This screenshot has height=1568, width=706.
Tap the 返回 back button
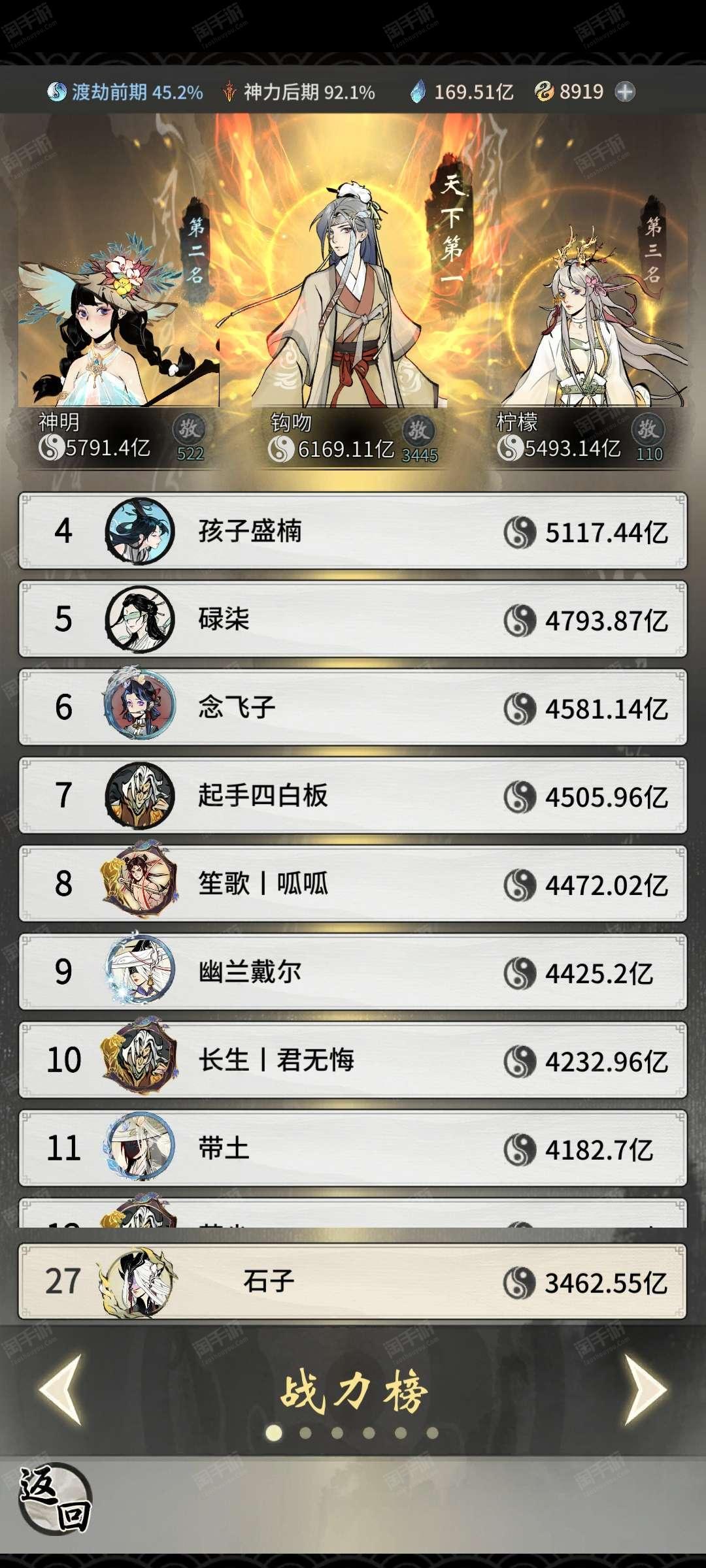[55, 1498]
